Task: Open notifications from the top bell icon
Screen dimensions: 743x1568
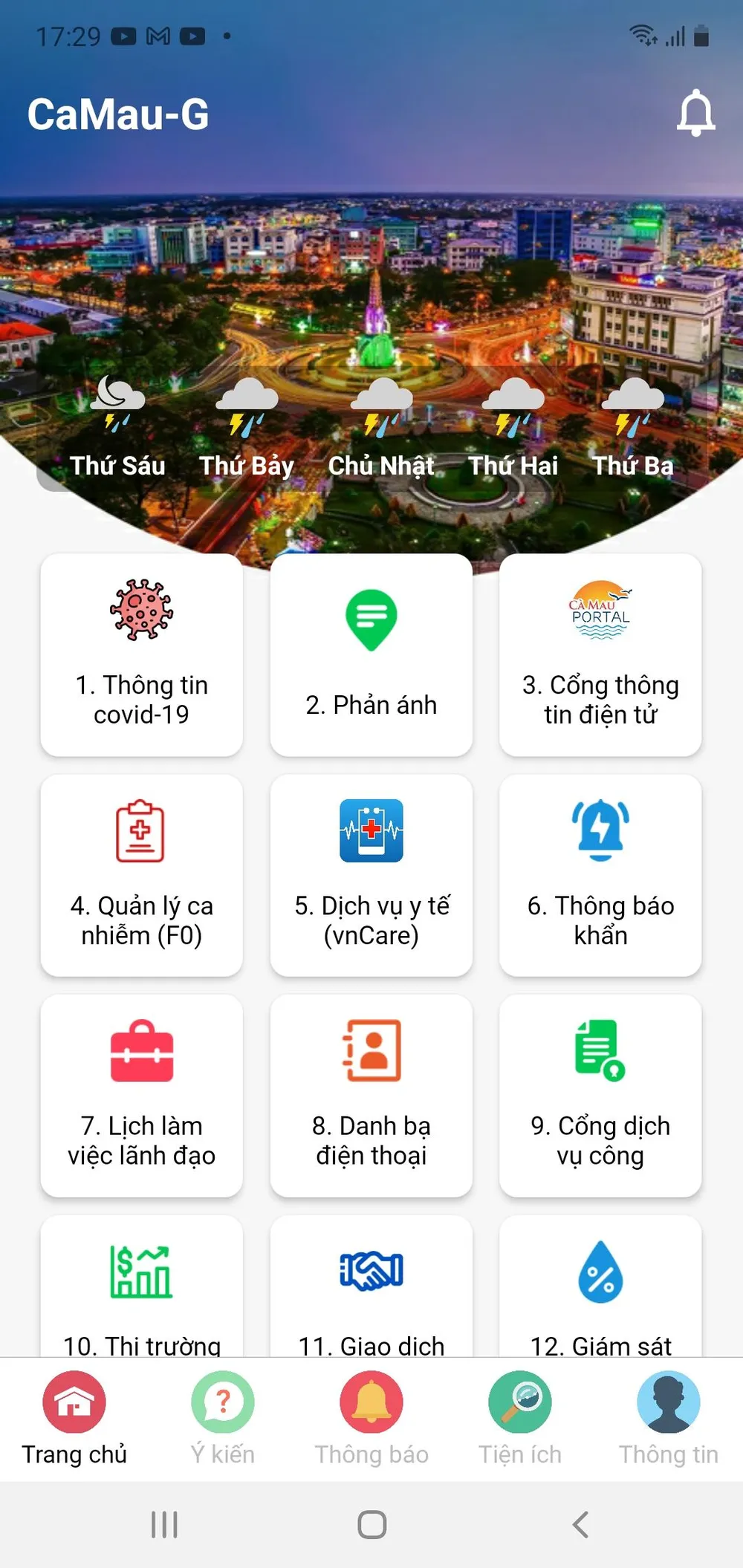Action: [695, 113]
